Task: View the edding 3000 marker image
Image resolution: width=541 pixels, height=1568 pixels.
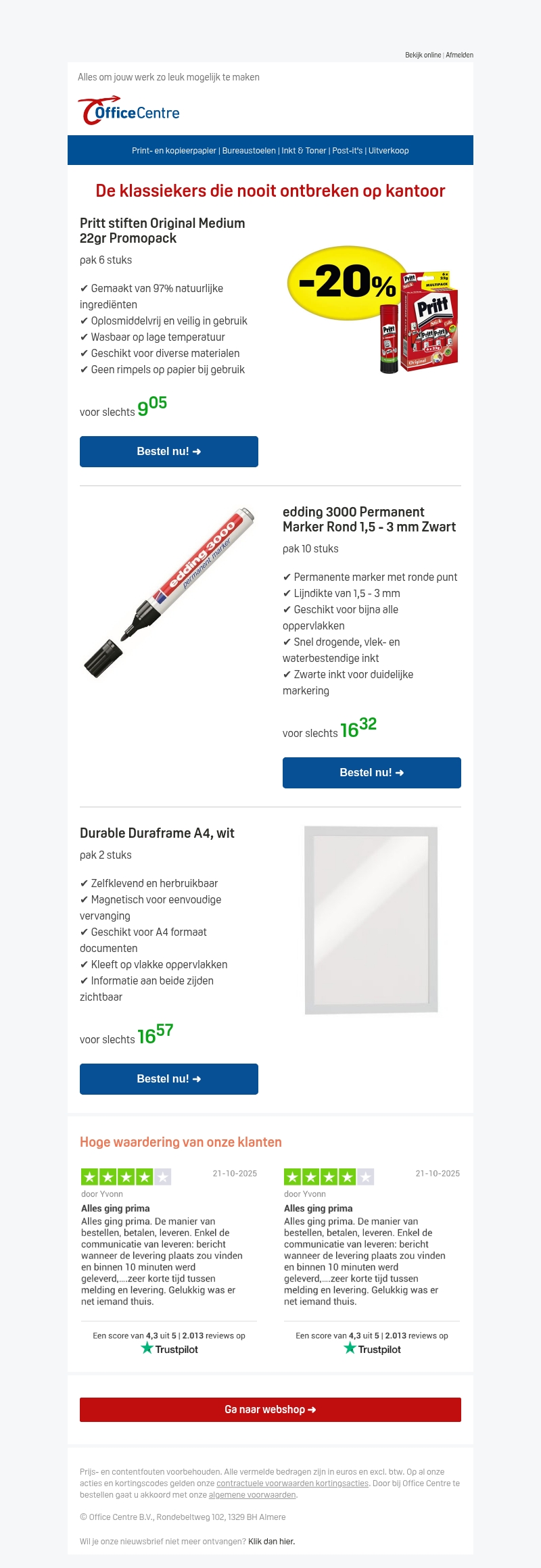Action: 169,592
